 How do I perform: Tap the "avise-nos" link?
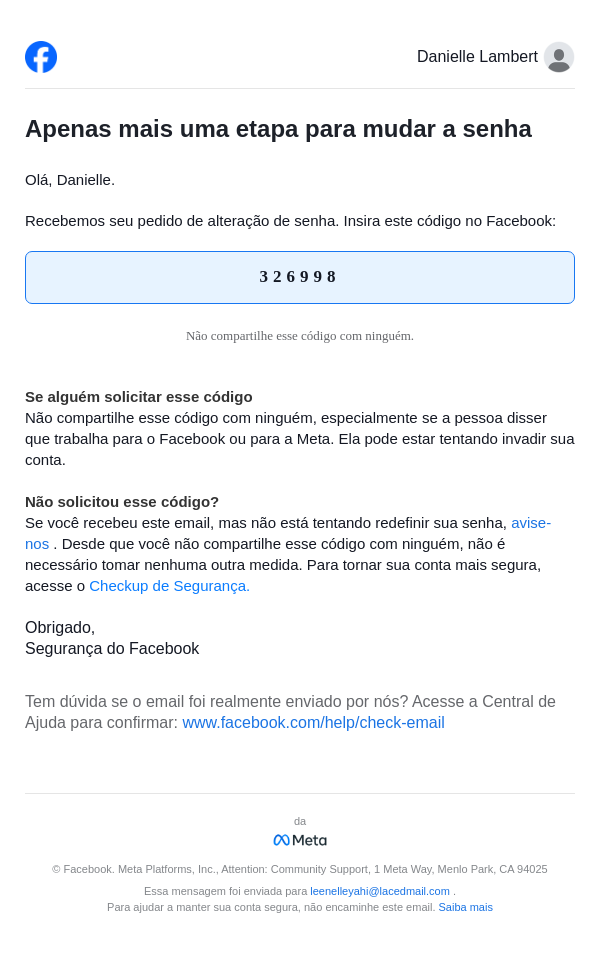pos(530,523)
